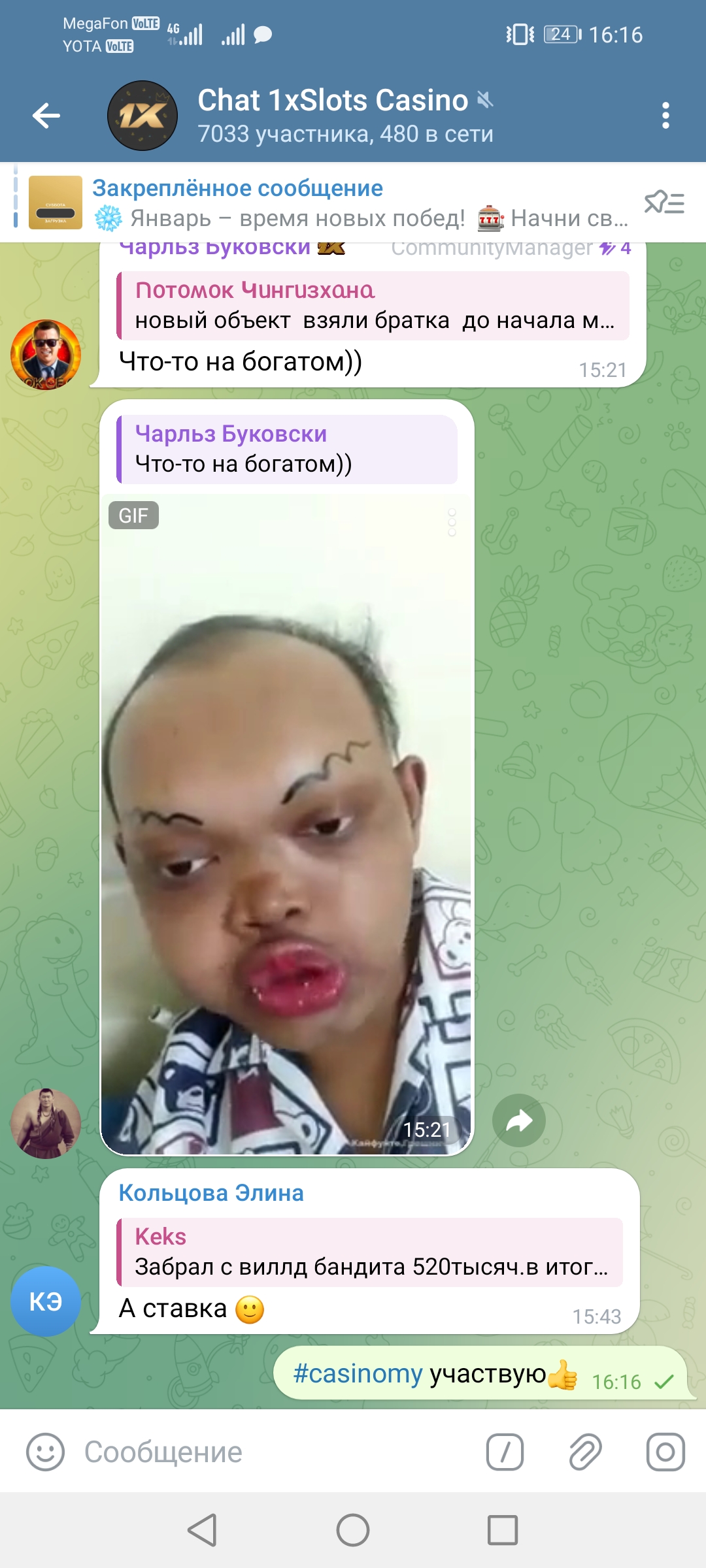
Task: Forward the GIF with the share arrow
Action: 519,1120
